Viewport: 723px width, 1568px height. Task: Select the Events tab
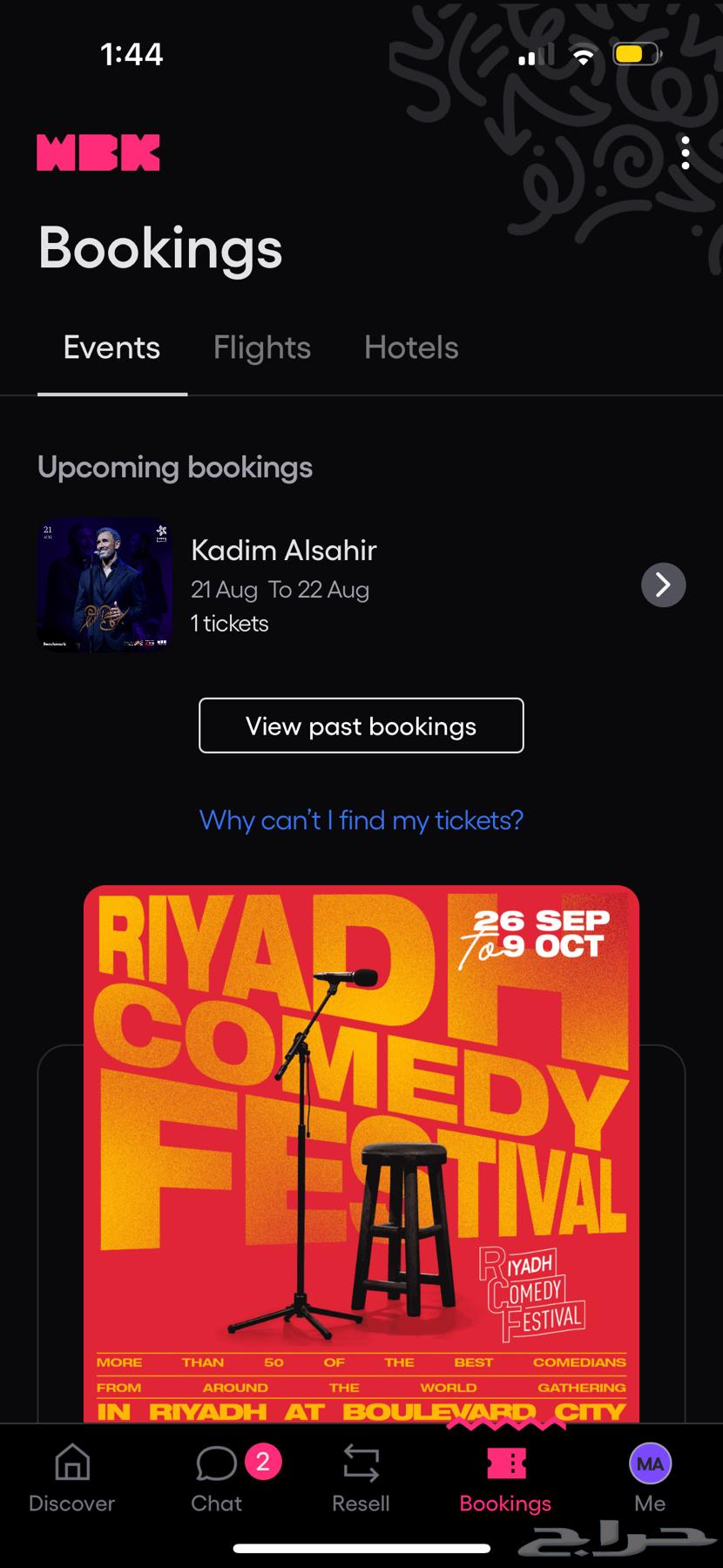(x=111, y=348)
